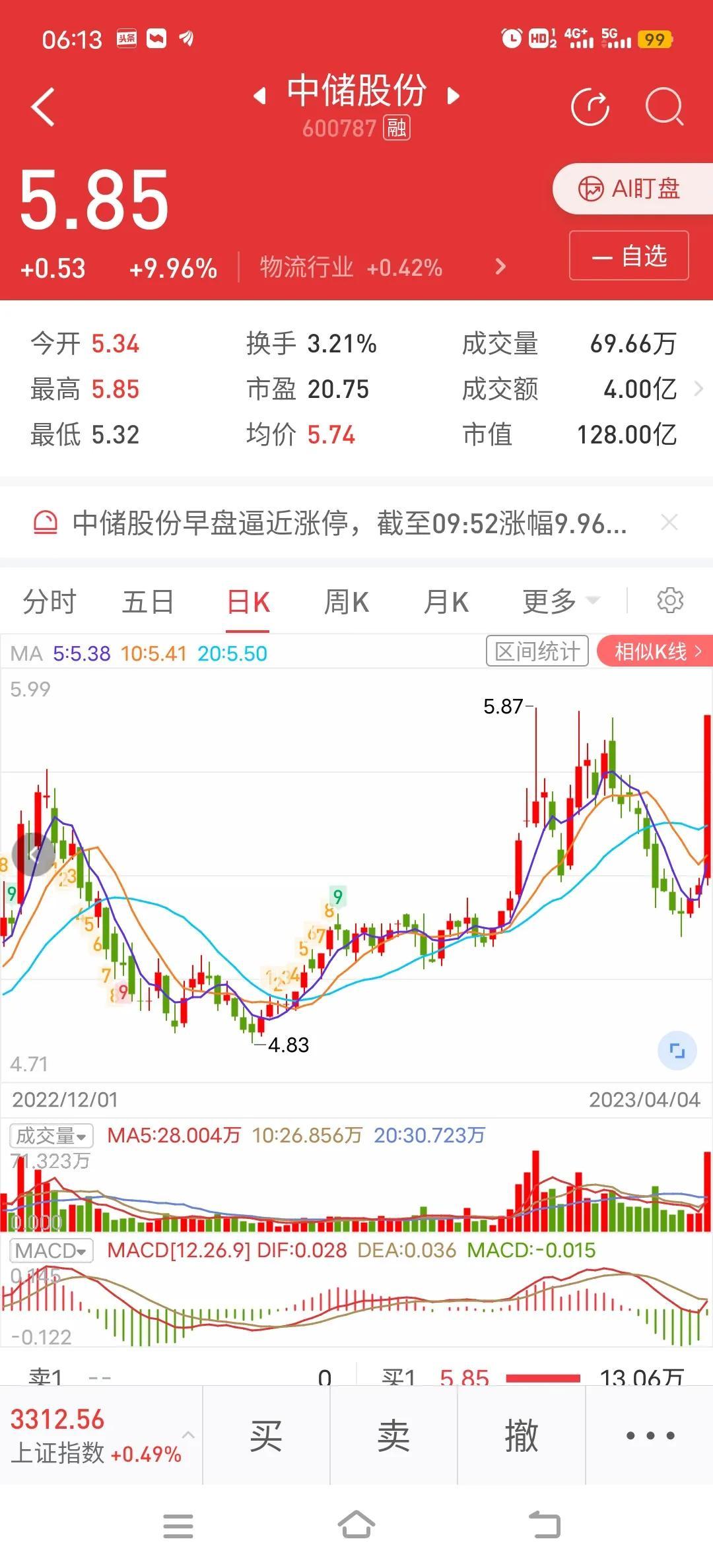Tap the 卖 sell button
Screen dimensions: 713x1568
(393, 1435)
